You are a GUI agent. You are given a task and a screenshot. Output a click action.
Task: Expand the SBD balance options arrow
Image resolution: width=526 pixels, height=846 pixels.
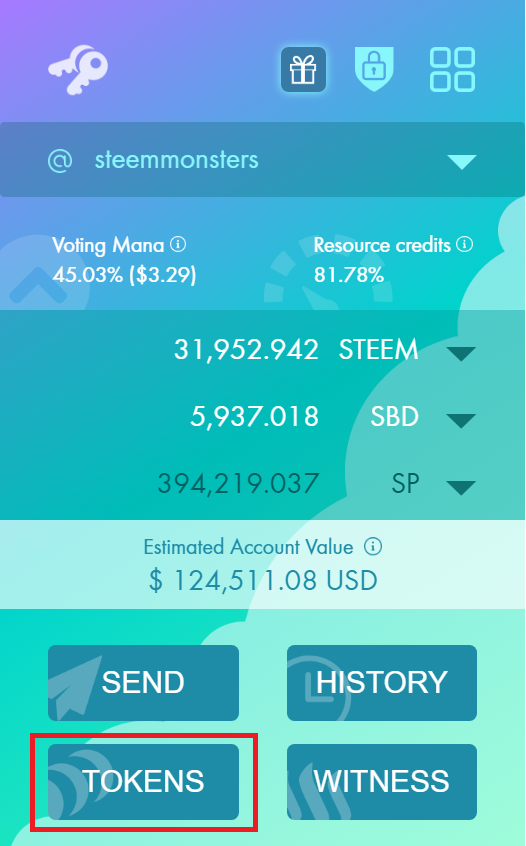pos(461,420)
